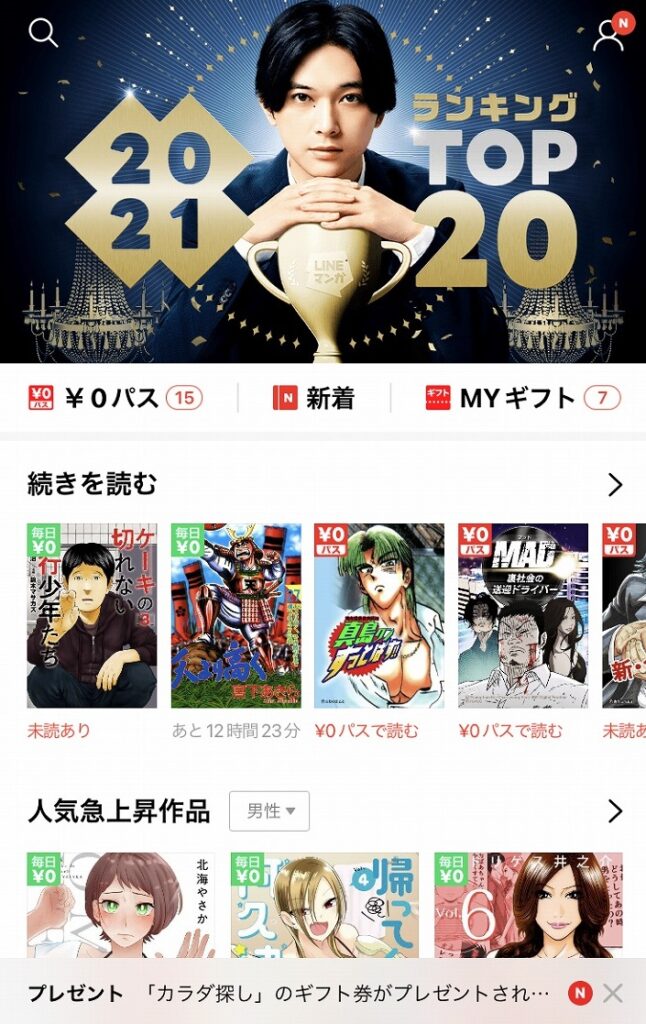Open the 帰って manga cover
646x1024 pixels.
point(324,903)
